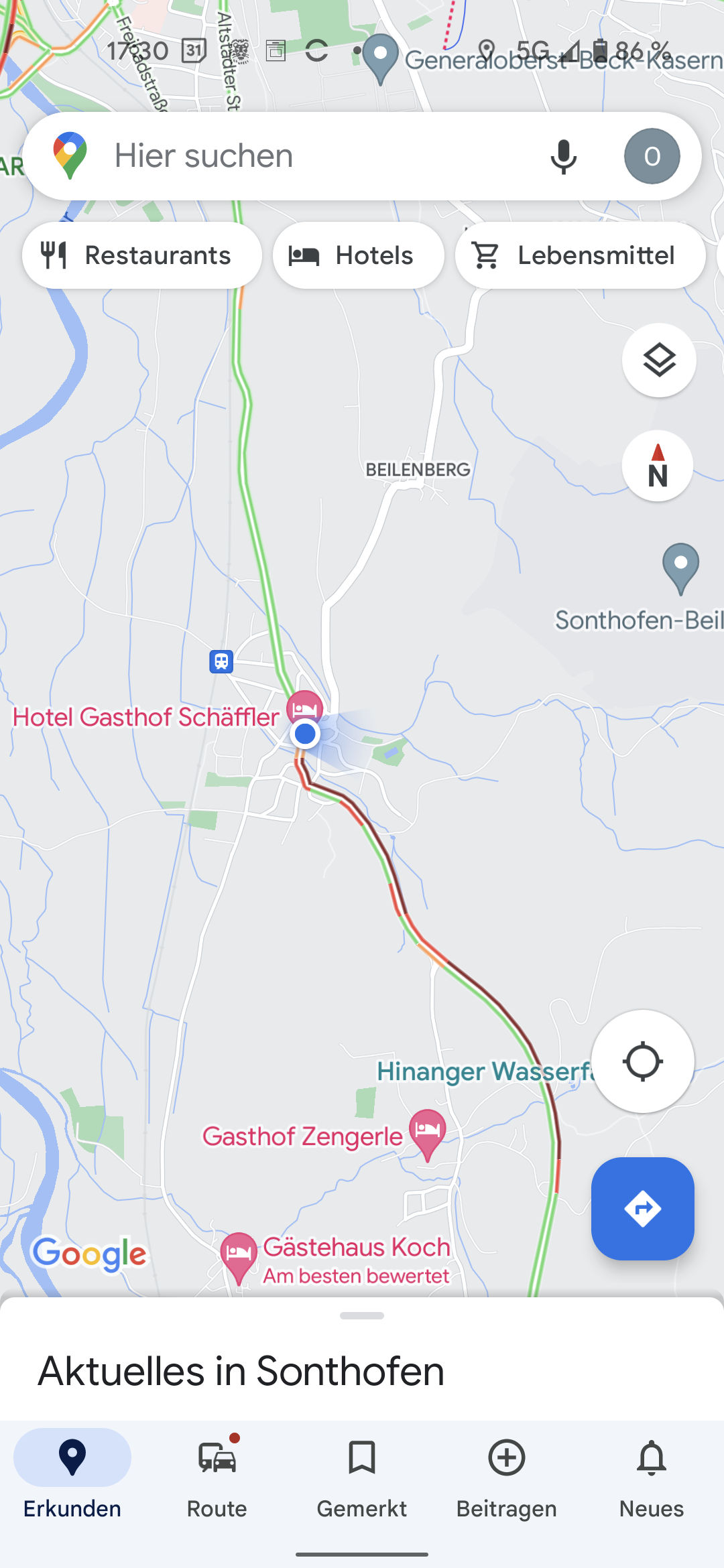Open the Hotel Gasthof Schäffler pin
The width and height of the screenshot is (724, 1568).
[x=304, y=708]
